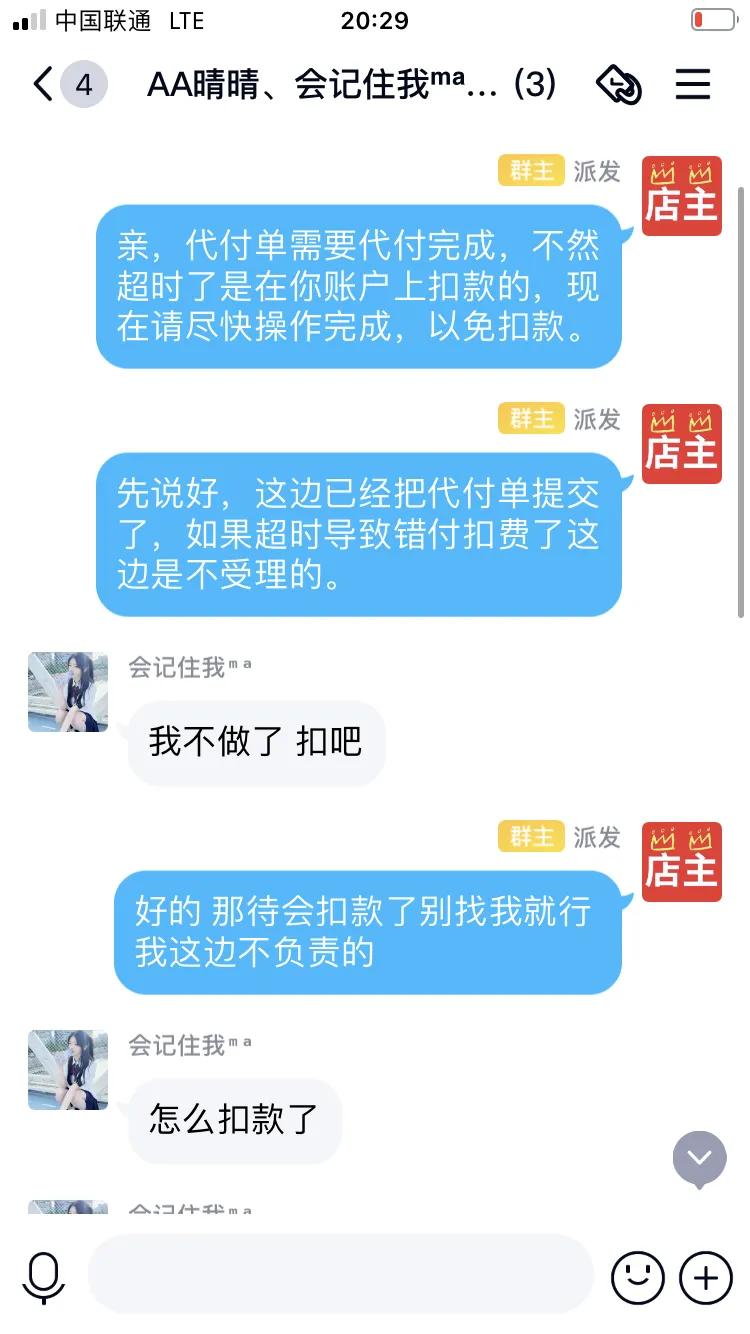
Task: Tap 会记住我's profile avatar
Action: 67,690
